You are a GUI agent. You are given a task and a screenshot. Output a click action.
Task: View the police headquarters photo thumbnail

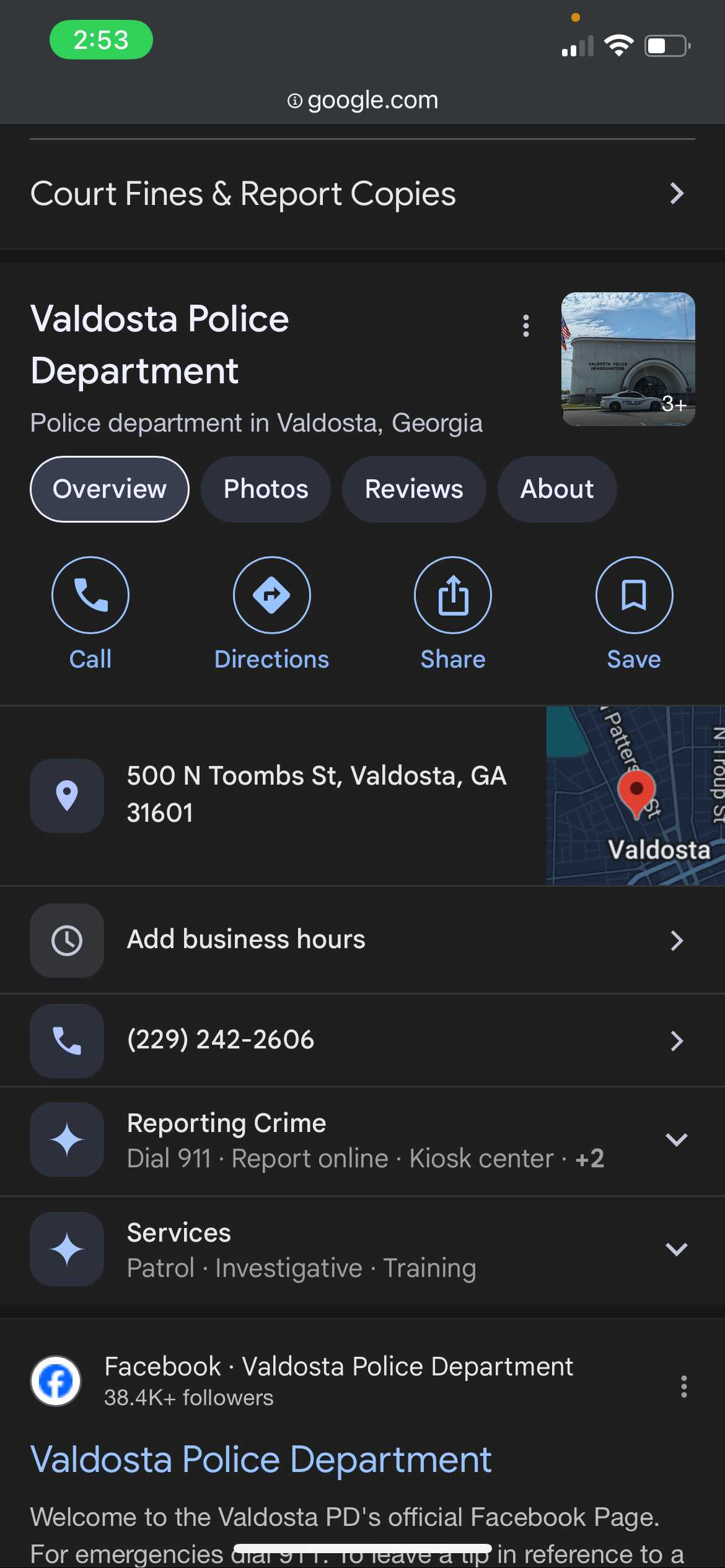pos(628,359)
